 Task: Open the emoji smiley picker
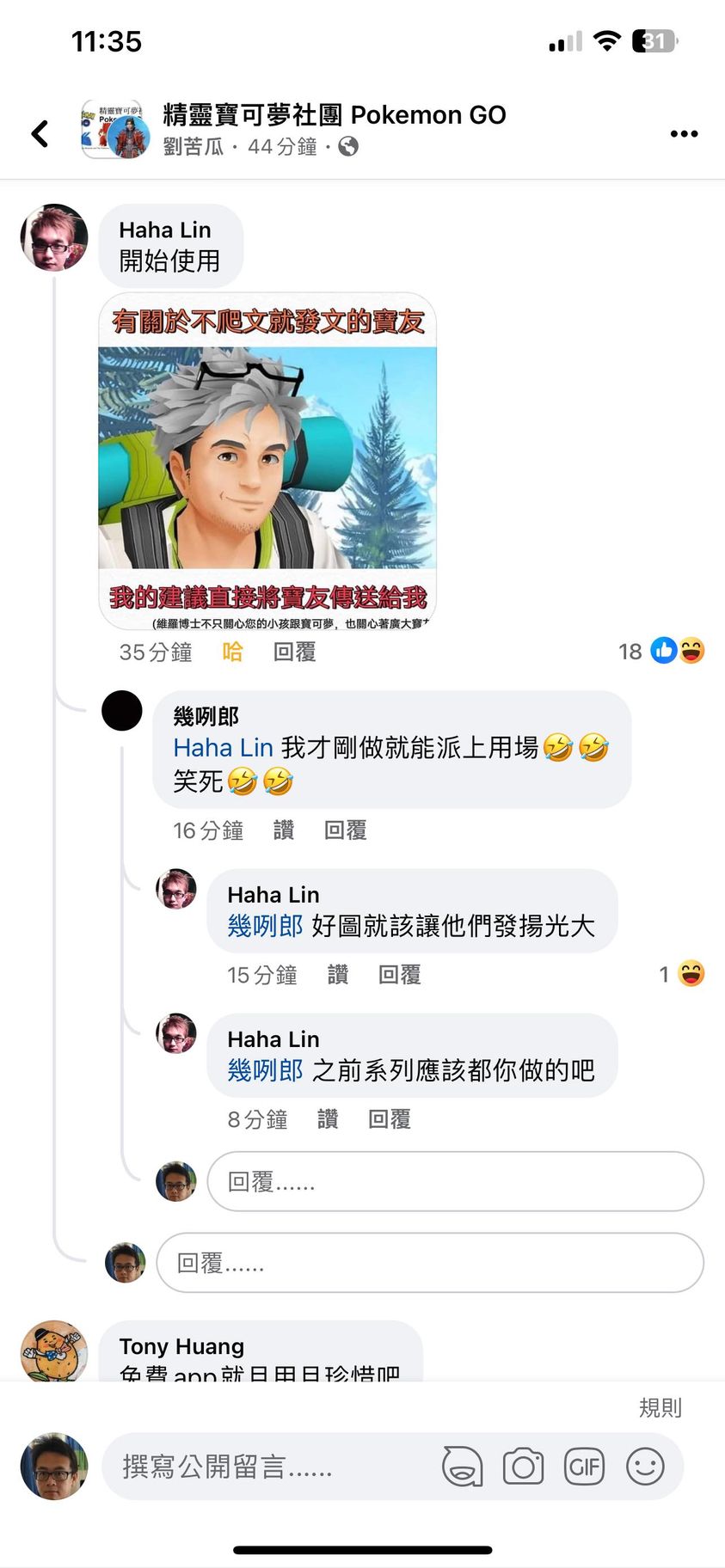[x=645, y=1467]
